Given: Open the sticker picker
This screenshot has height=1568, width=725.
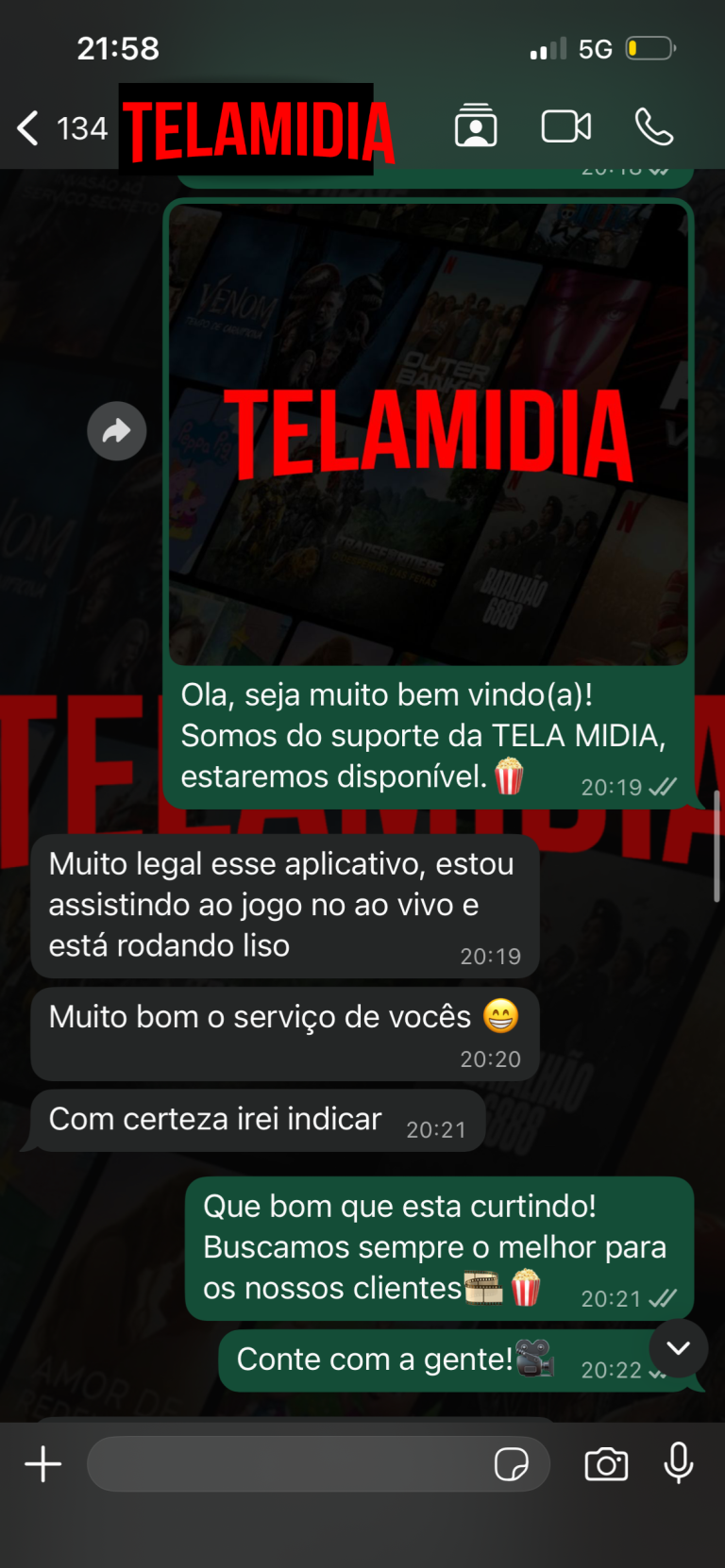Looking at the screenshot, I should pos(512,1464).
